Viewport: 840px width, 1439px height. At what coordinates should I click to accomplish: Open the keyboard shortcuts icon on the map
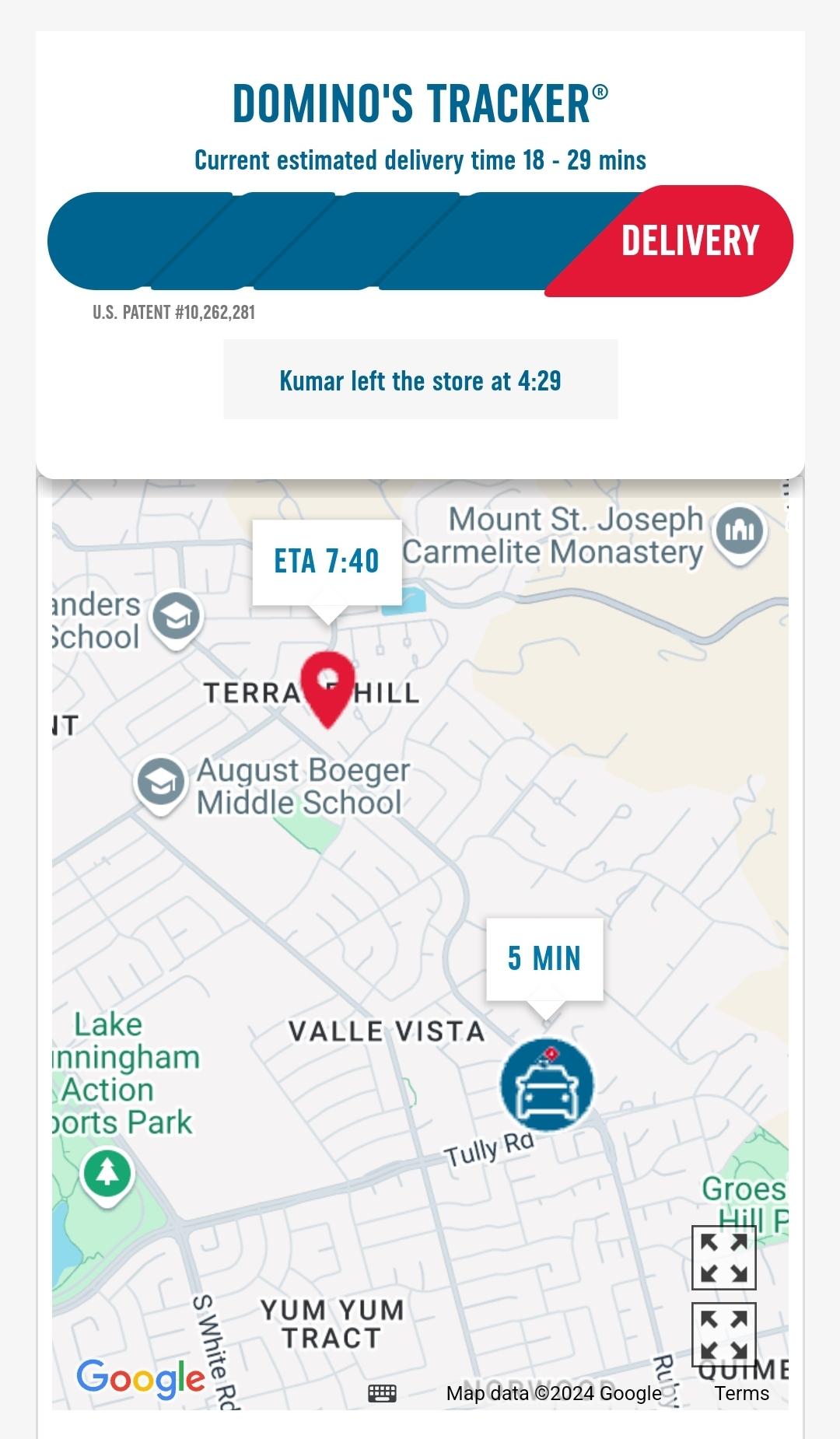point(382,1393)
